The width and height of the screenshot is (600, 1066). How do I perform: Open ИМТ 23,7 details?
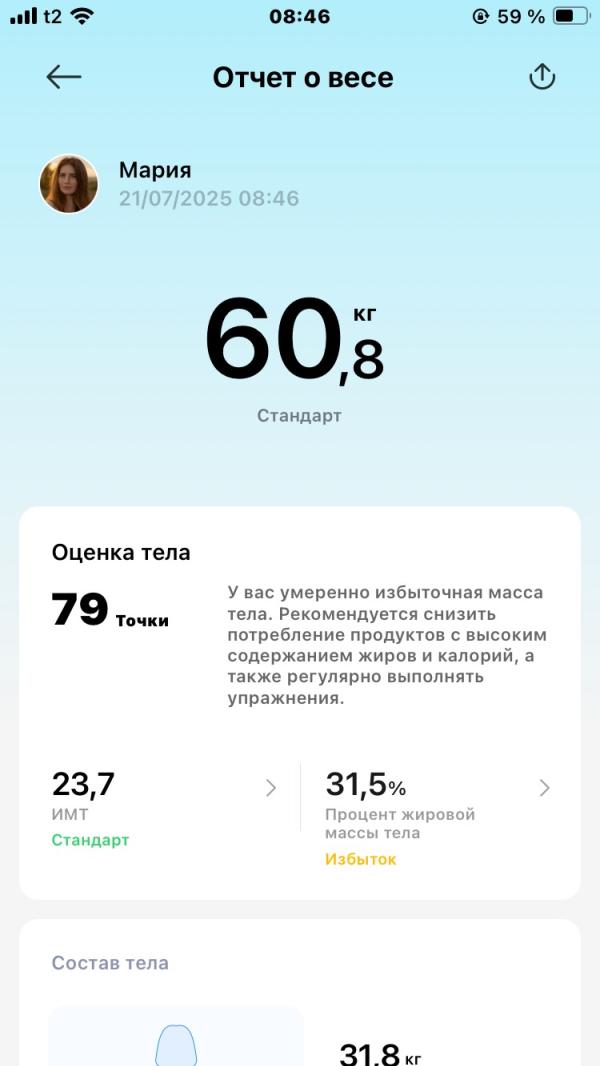(164, 809)
